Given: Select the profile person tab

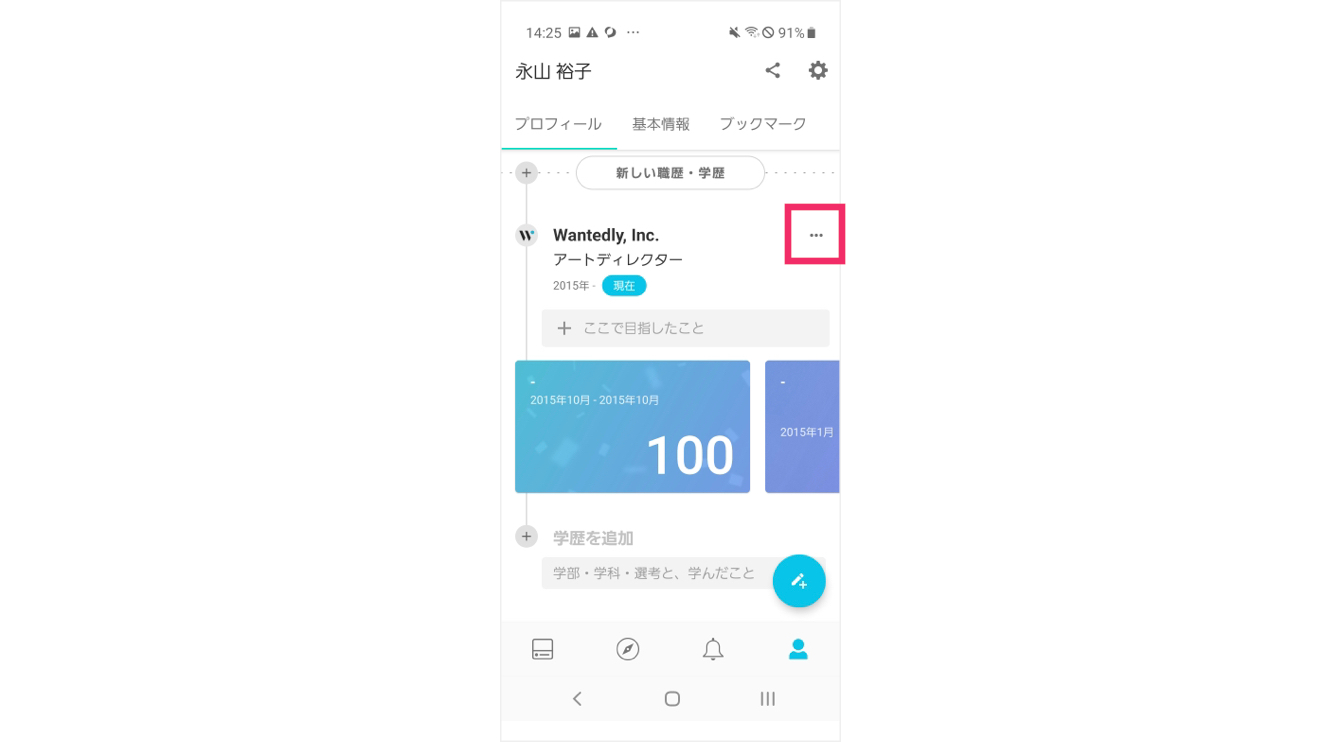Looking at the screenshot, I should tap(798, 649).
